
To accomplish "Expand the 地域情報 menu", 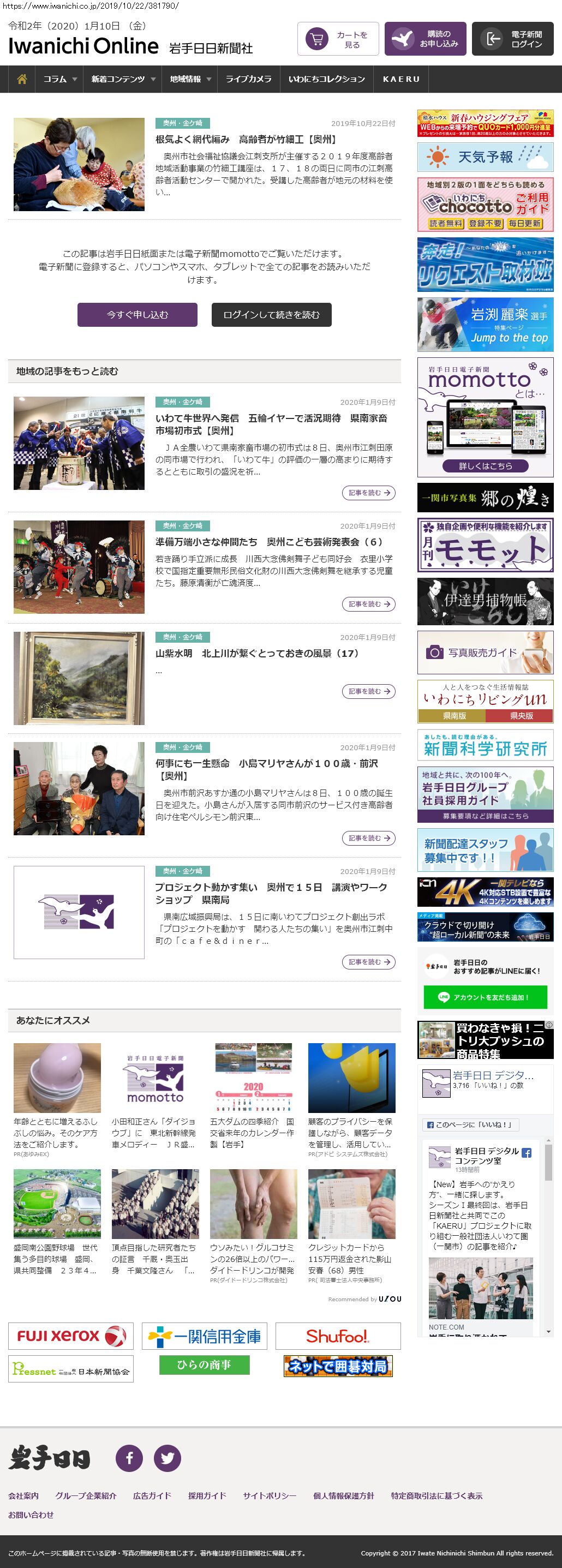I will pyautogui.click(x=190, y=79).
